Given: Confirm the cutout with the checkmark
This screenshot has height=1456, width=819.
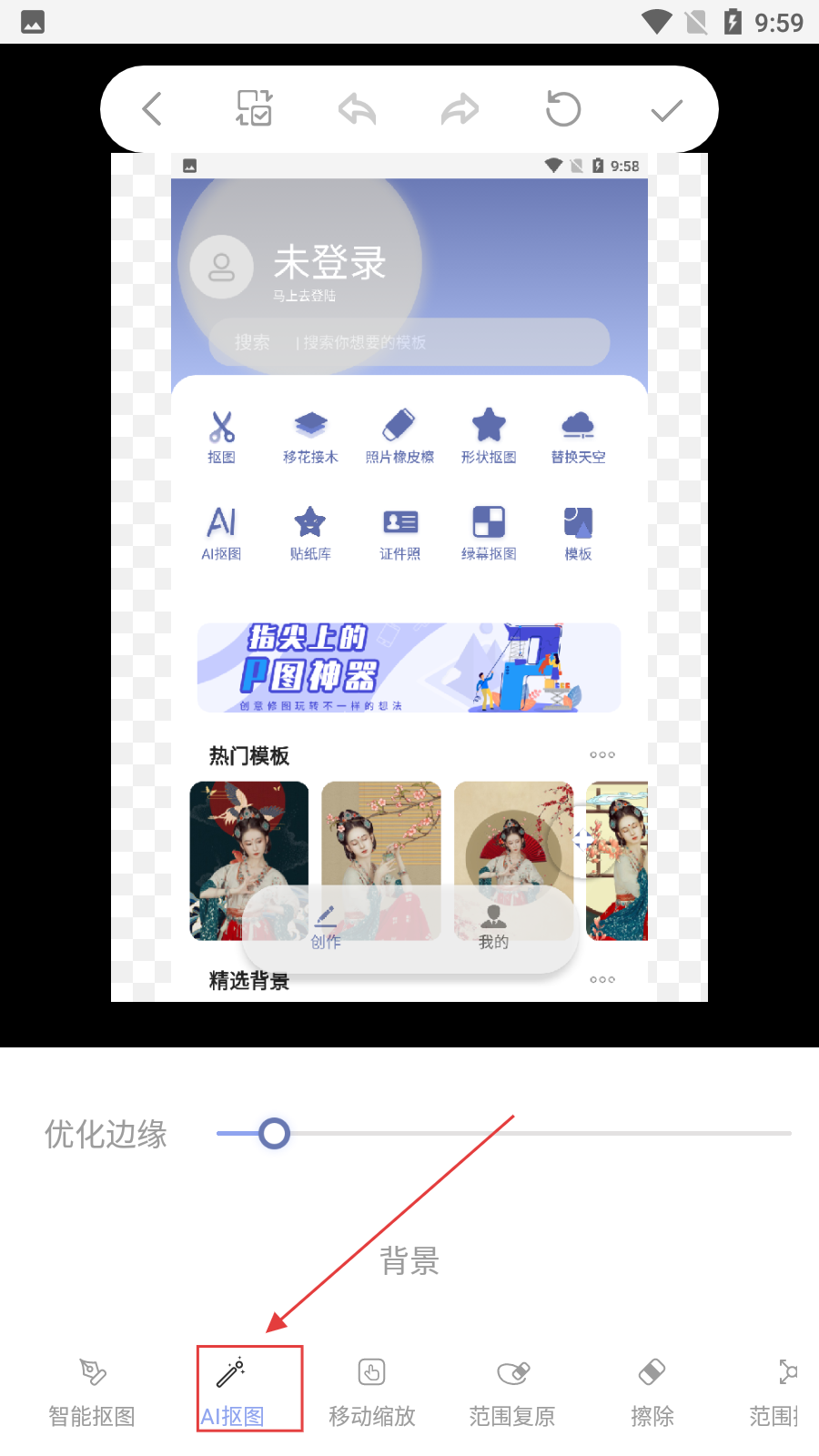Looking at the screenshot, I should (666, 110).
